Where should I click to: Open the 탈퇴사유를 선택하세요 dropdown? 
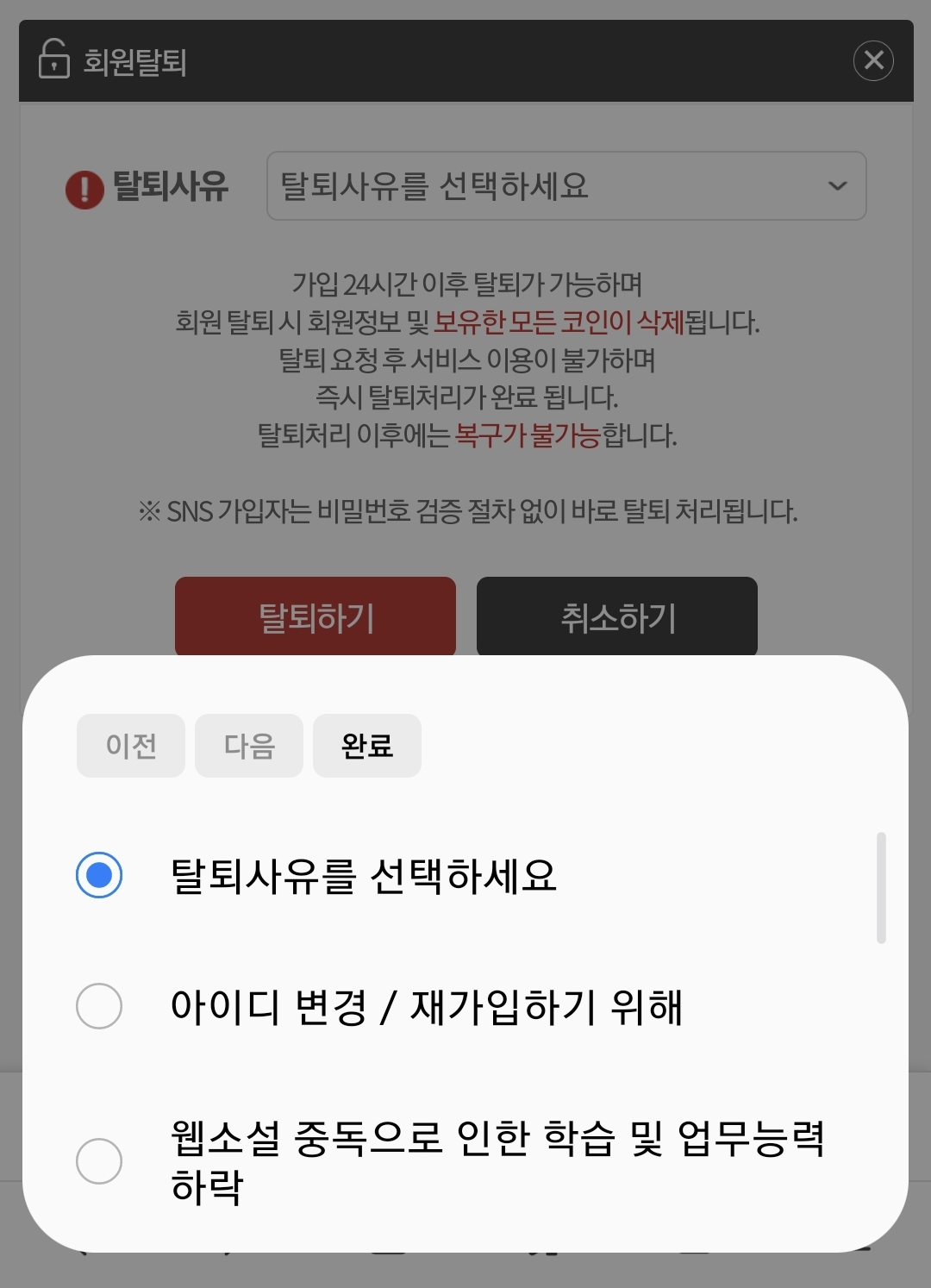click(x=565, y=187)
